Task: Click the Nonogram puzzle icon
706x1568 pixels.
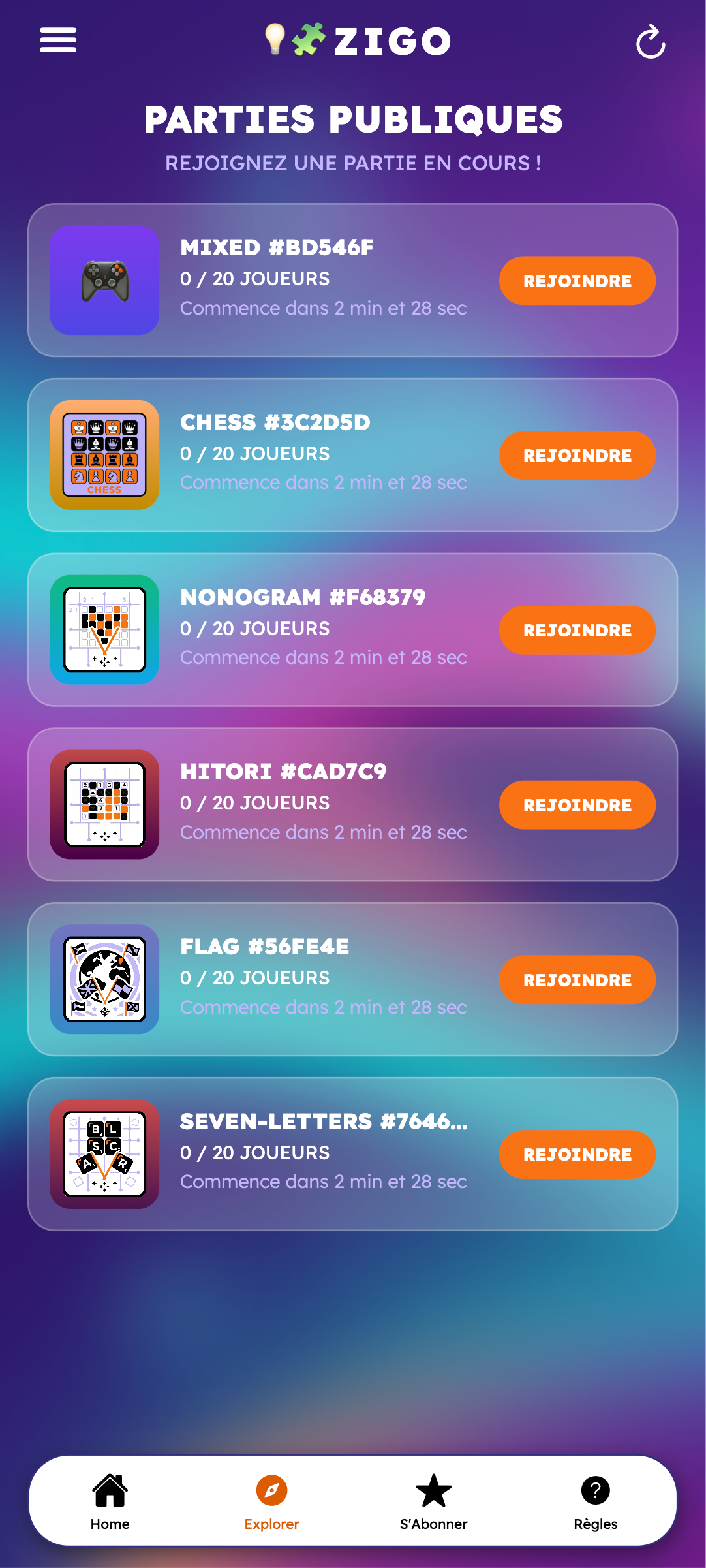Action: pyautogui.click(x=104, y=630)
